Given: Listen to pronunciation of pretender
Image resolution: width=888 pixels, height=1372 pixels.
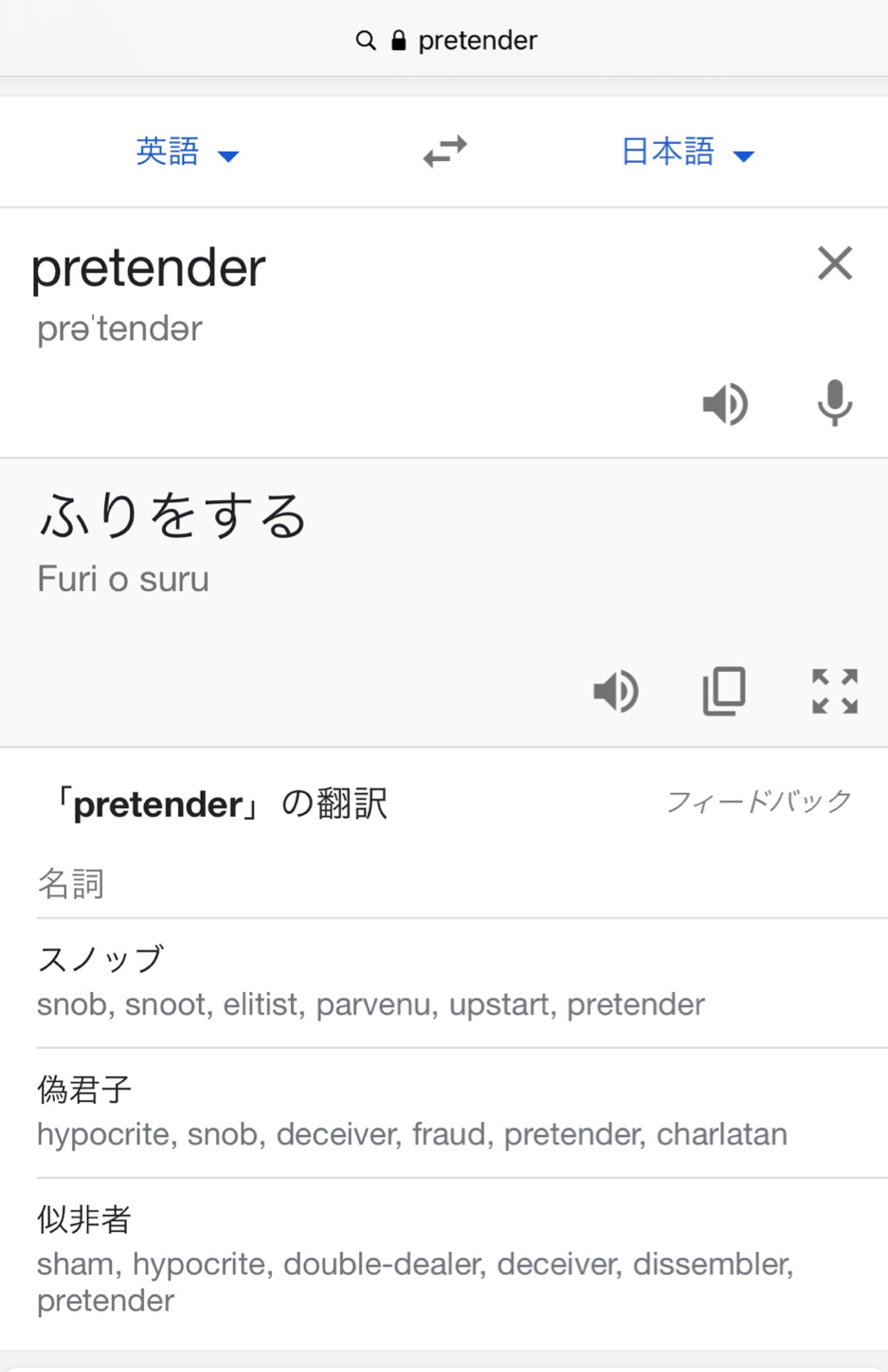Looking at the screenshot, I should 725,405.
